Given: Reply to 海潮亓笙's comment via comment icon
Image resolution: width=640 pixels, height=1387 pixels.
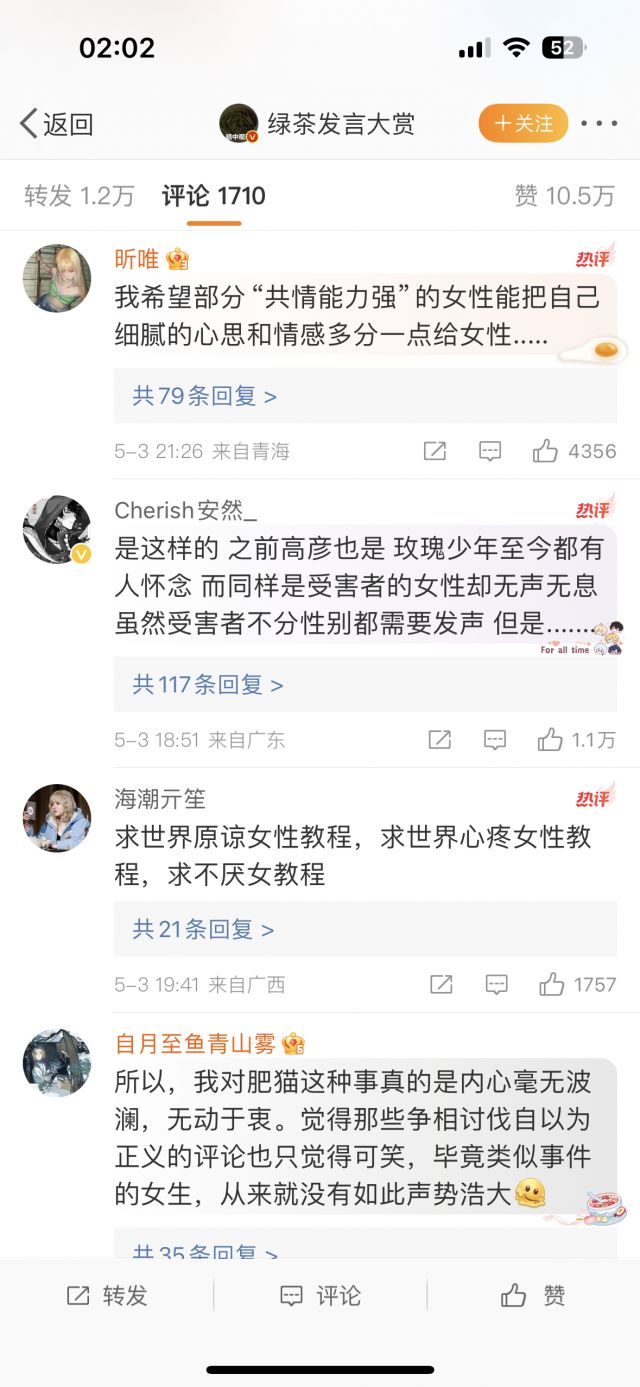Looking at the screenshot, I should (x=497, y=985).
